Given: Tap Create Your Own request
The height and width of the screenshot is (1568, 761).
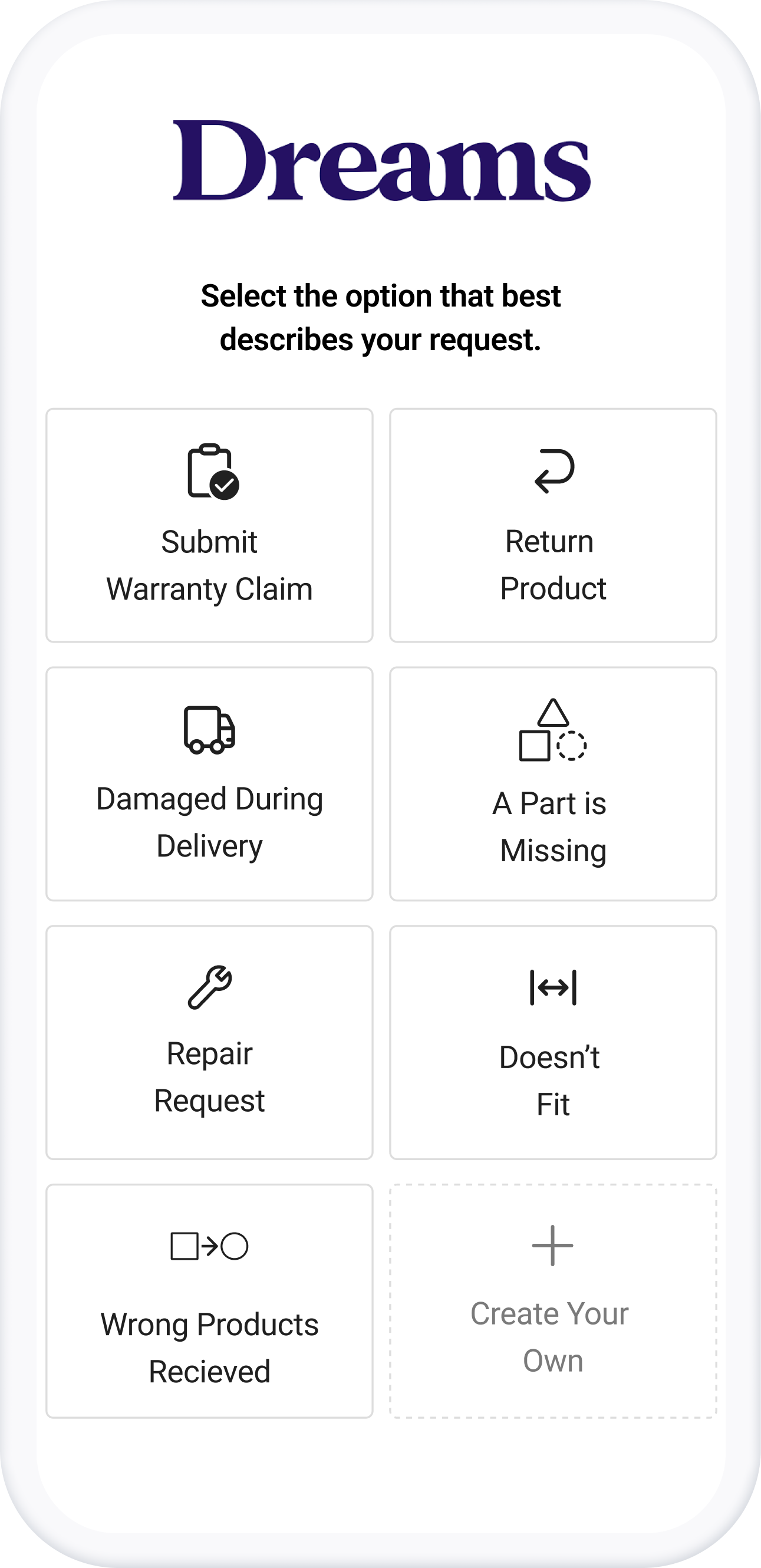Looking at the screenshot, I should 553,1301.
